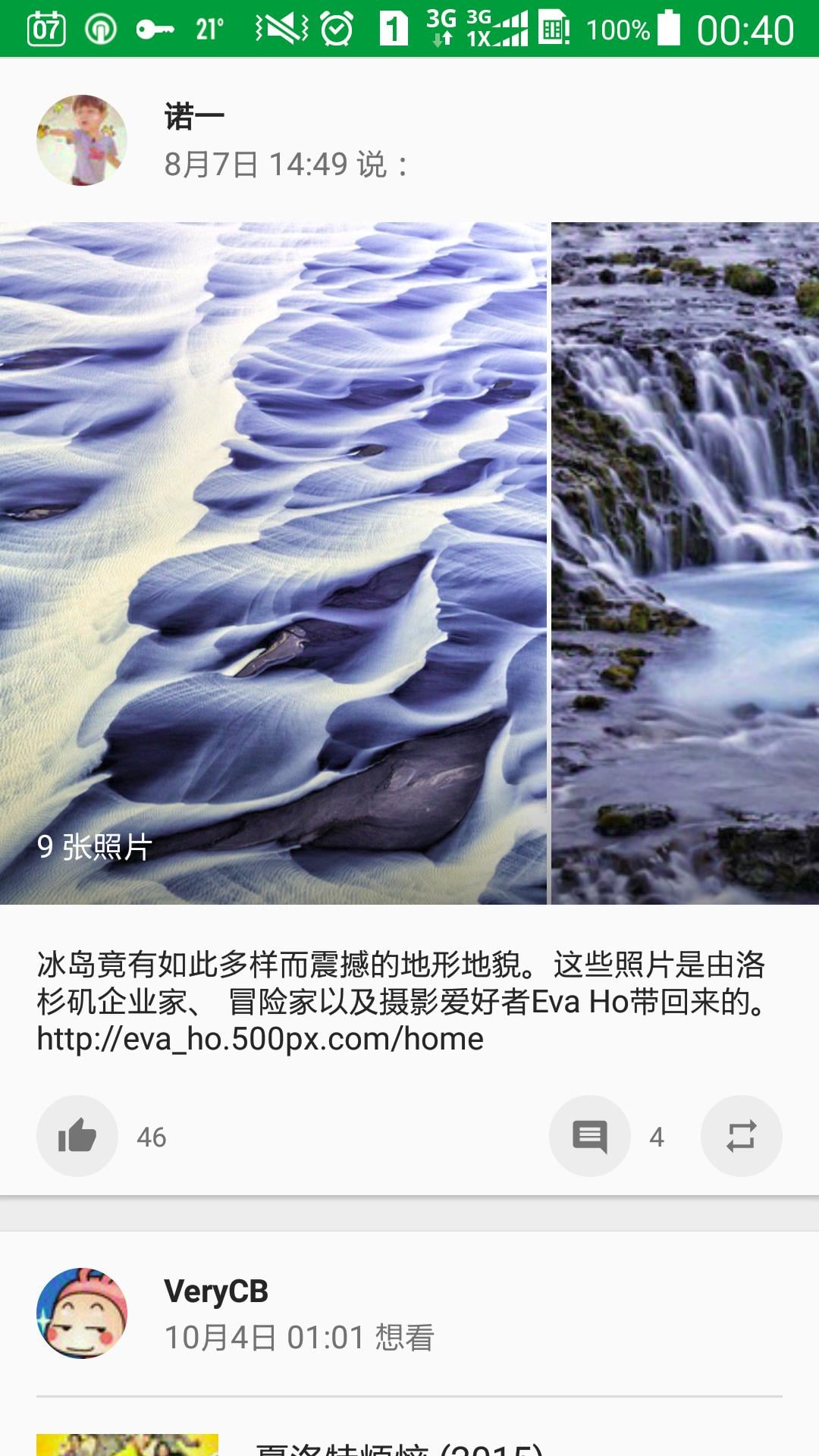The width and height of the screenshot is (819, 1456).
Task: Open VeryCB's profile avatar
Action: 82,1313
